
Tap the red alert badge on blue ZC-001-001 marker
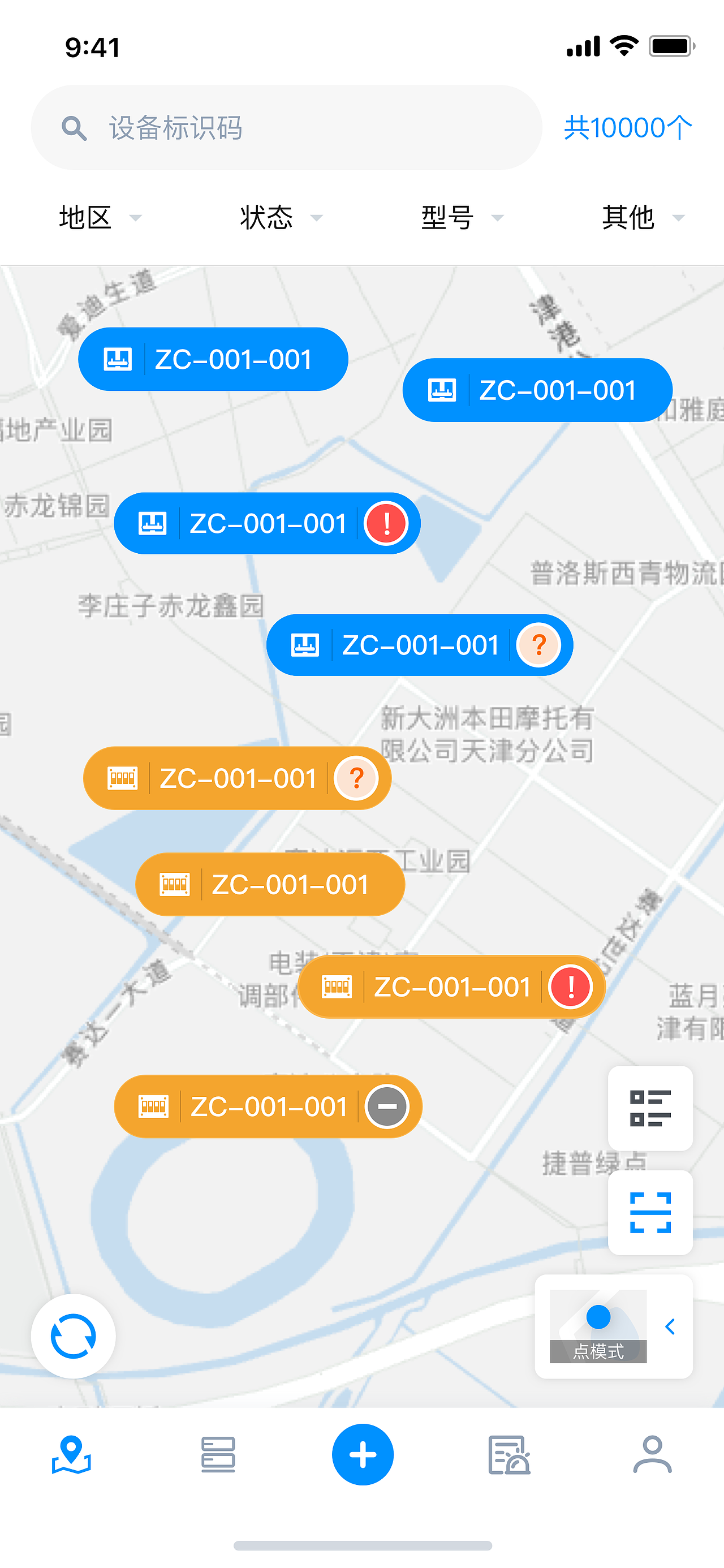(x=387, y=523)
